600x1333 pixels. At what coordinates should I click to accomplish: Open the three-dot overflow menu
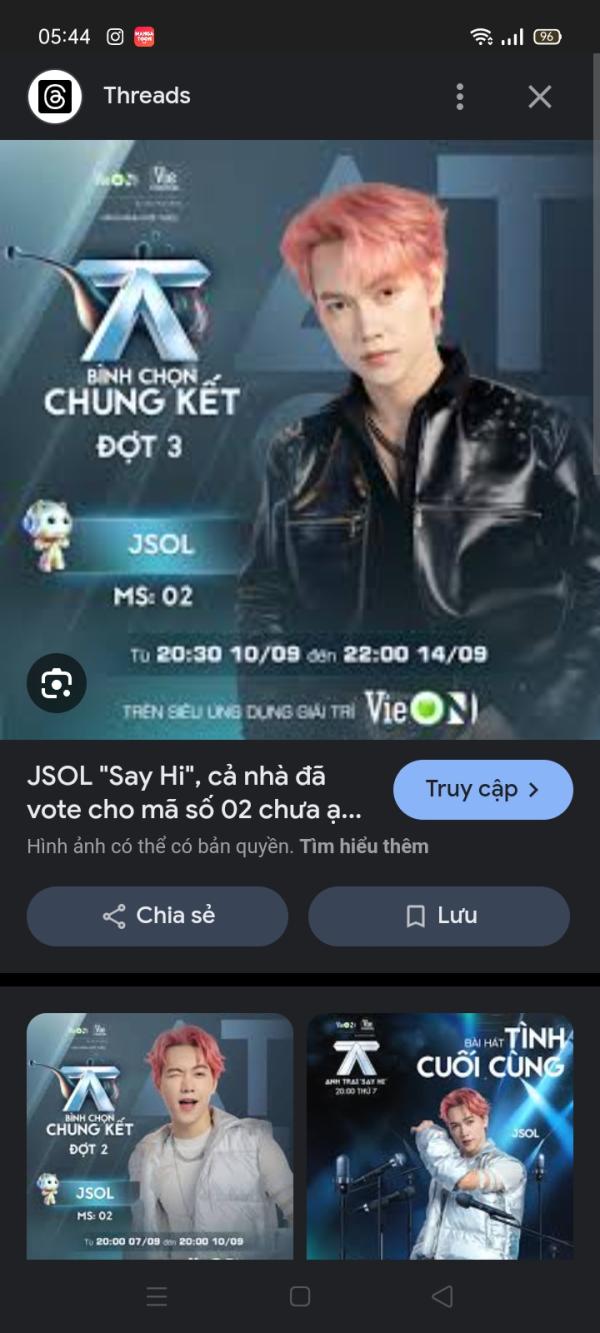coord(460,96)
